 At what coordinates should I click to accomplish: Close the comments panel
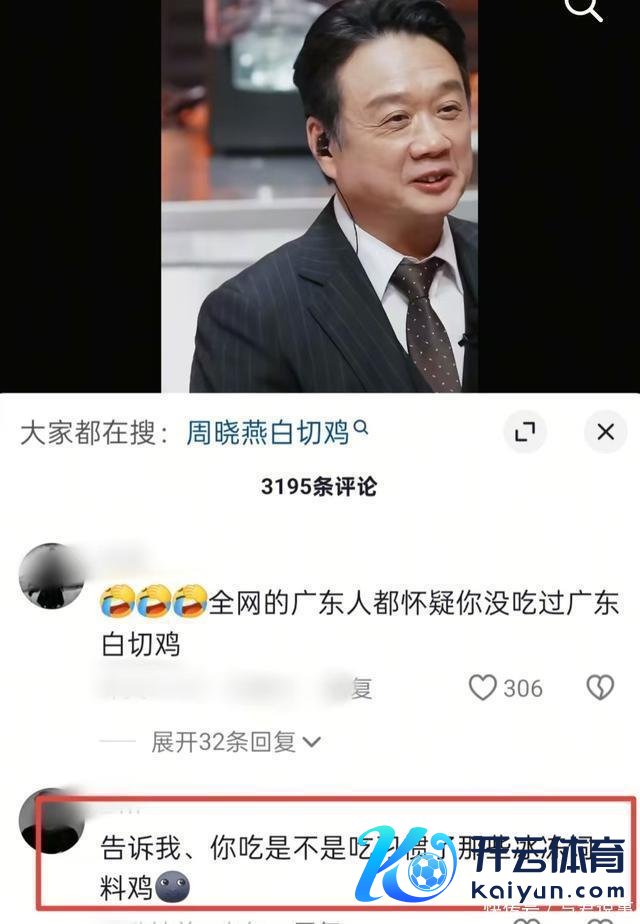point(605,432)
